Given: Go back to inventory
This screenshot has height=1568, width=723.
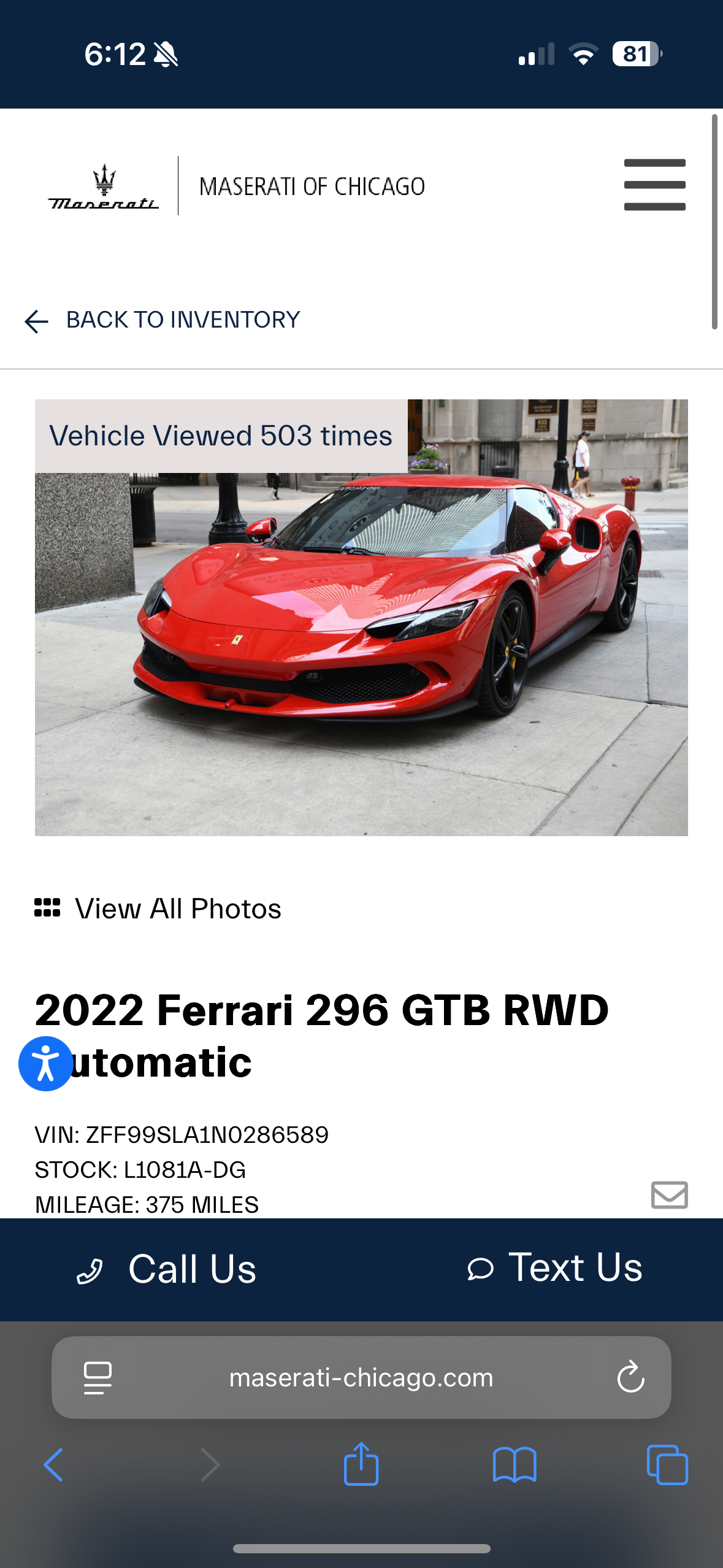Looking at the screenshot, I should click(x=162, y=320).
